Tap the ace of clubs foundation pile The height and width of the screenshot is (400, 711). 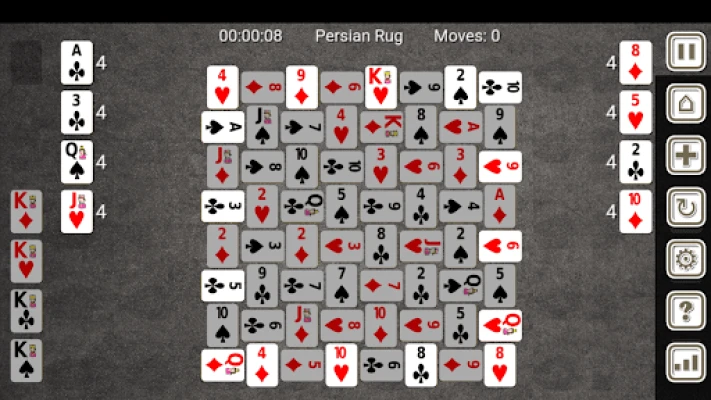coord(77,62)
